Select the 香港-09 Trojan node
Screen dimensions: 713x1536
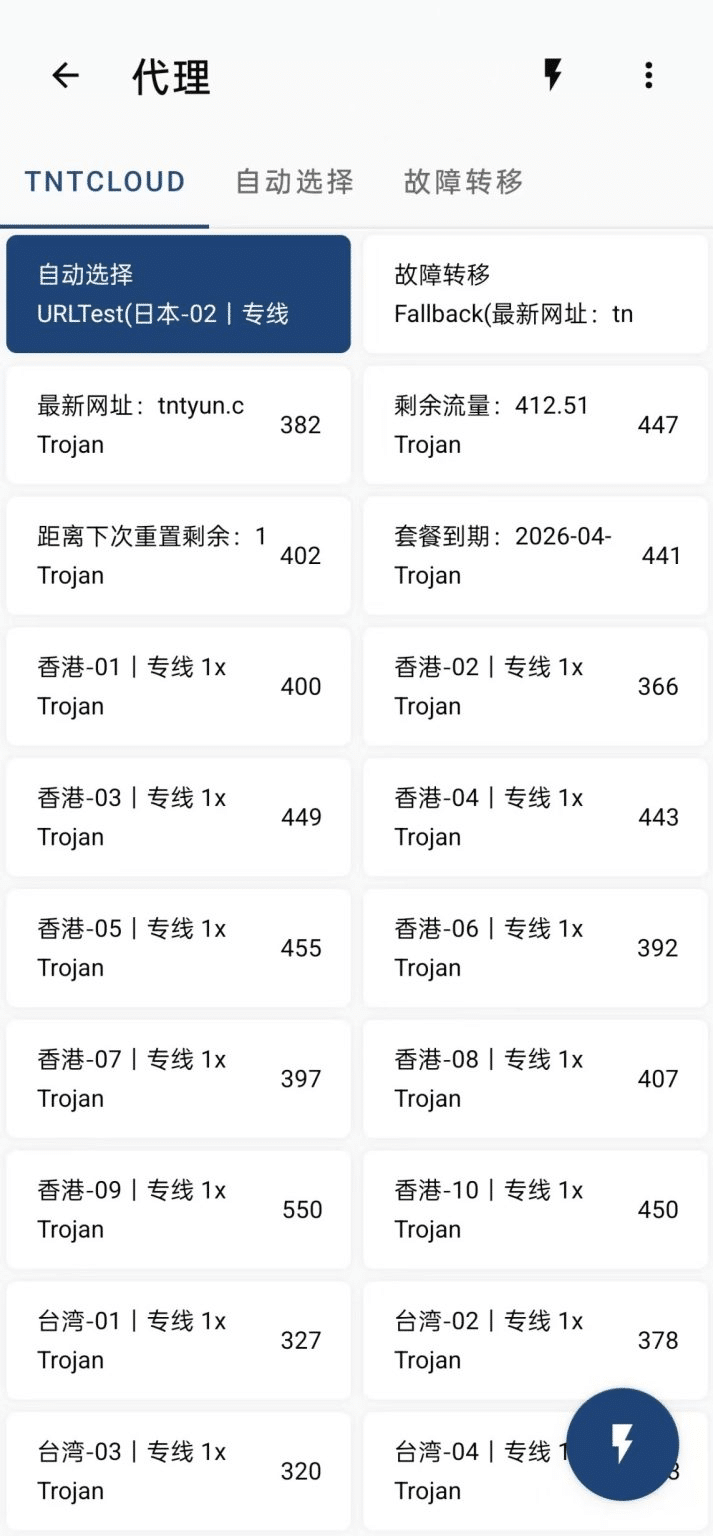pyautogui.click(x=178, y=1210)
